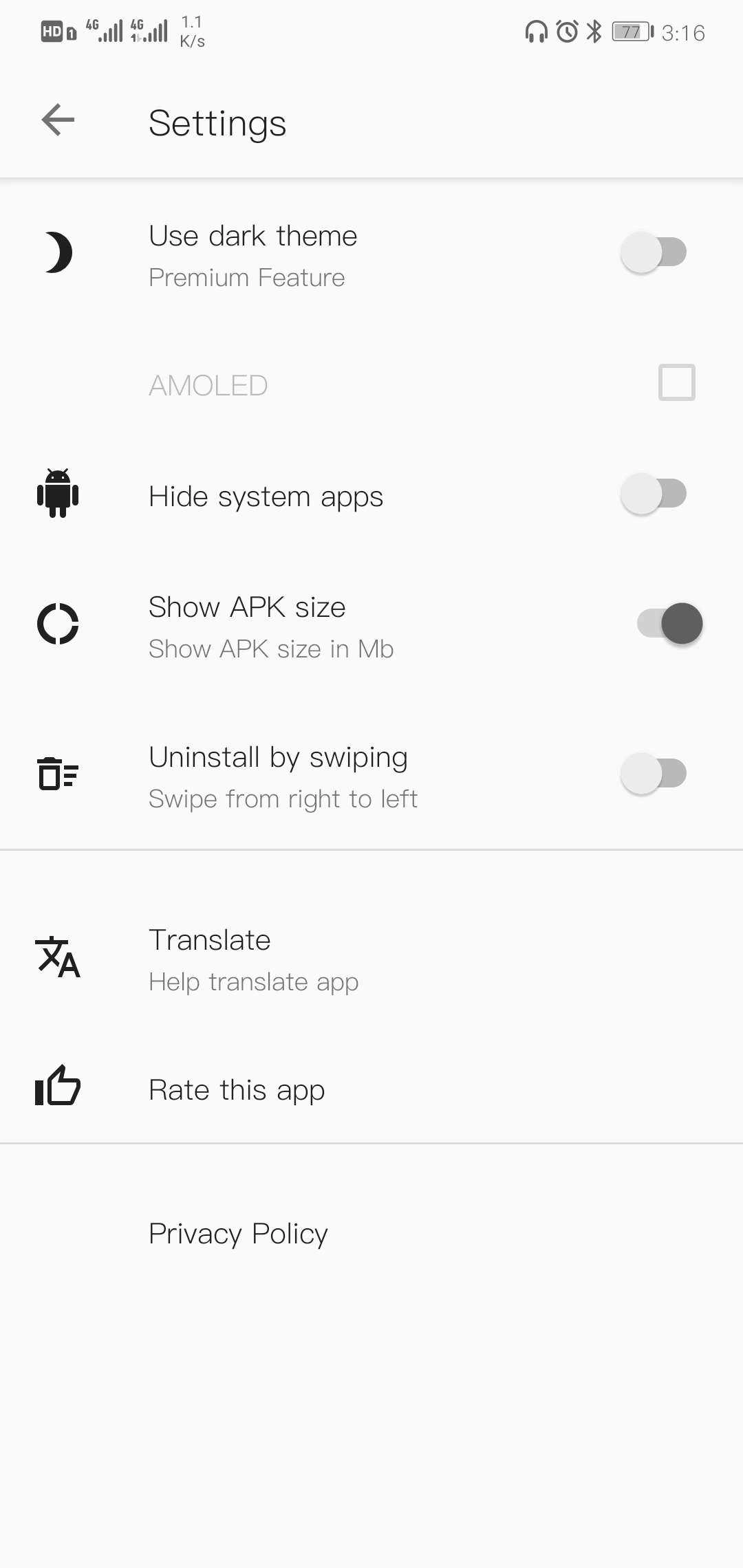Check the AMOLED checkbox

click(676, 382)
